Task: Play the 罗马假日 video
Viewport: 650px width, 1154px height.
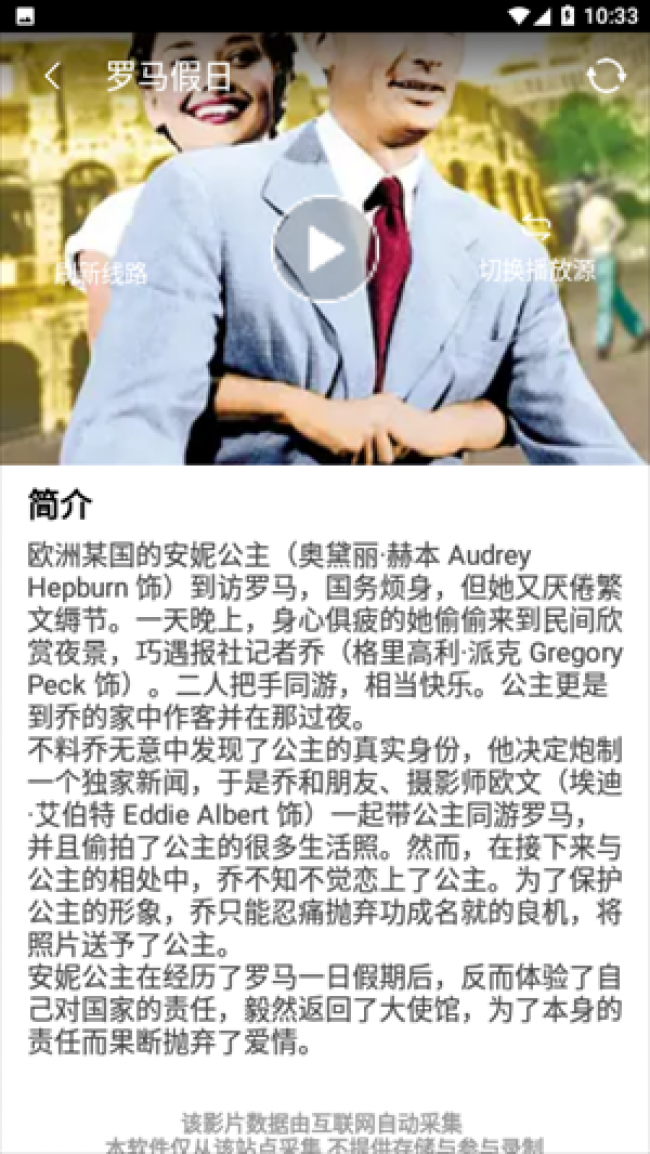Action: point(324,249)
